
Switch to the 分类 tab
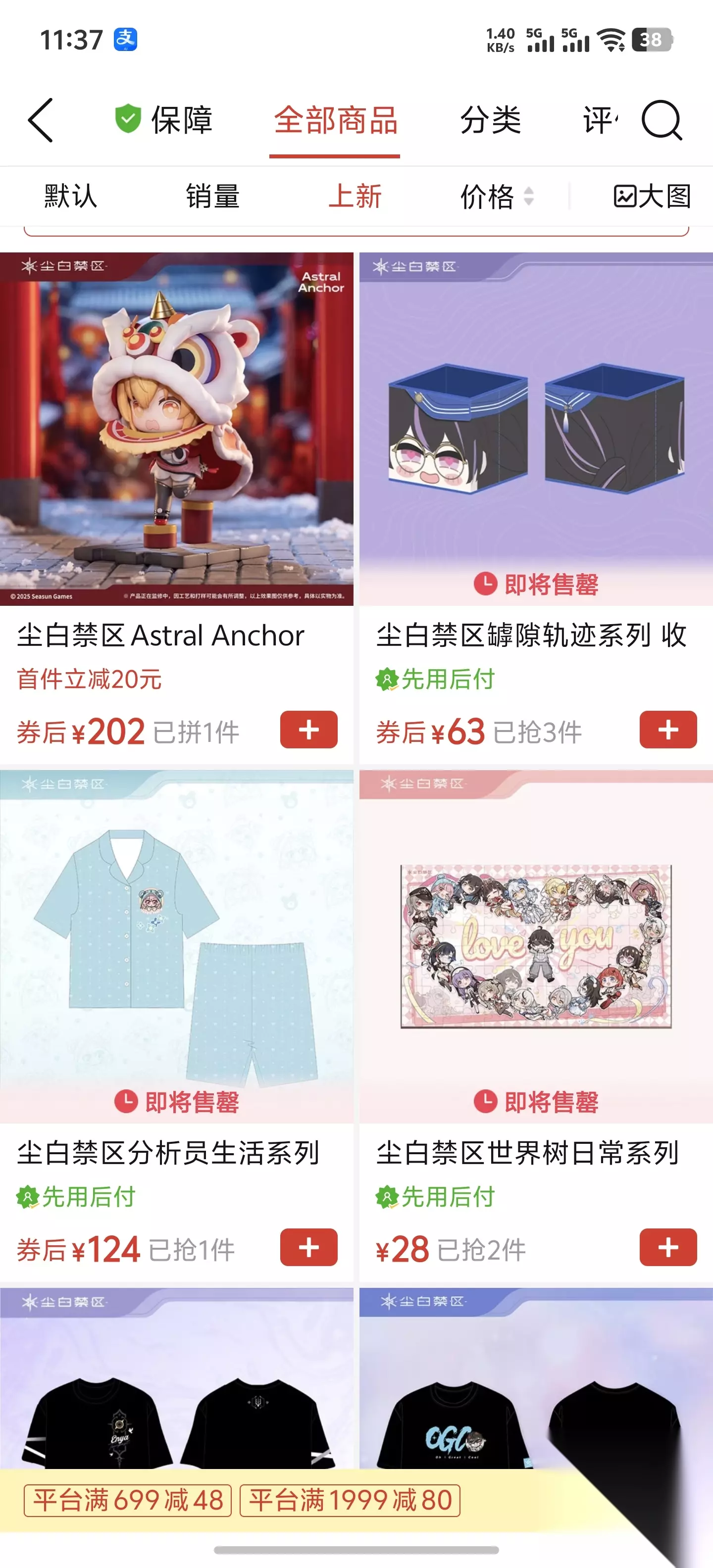click(x=491, y=120)
